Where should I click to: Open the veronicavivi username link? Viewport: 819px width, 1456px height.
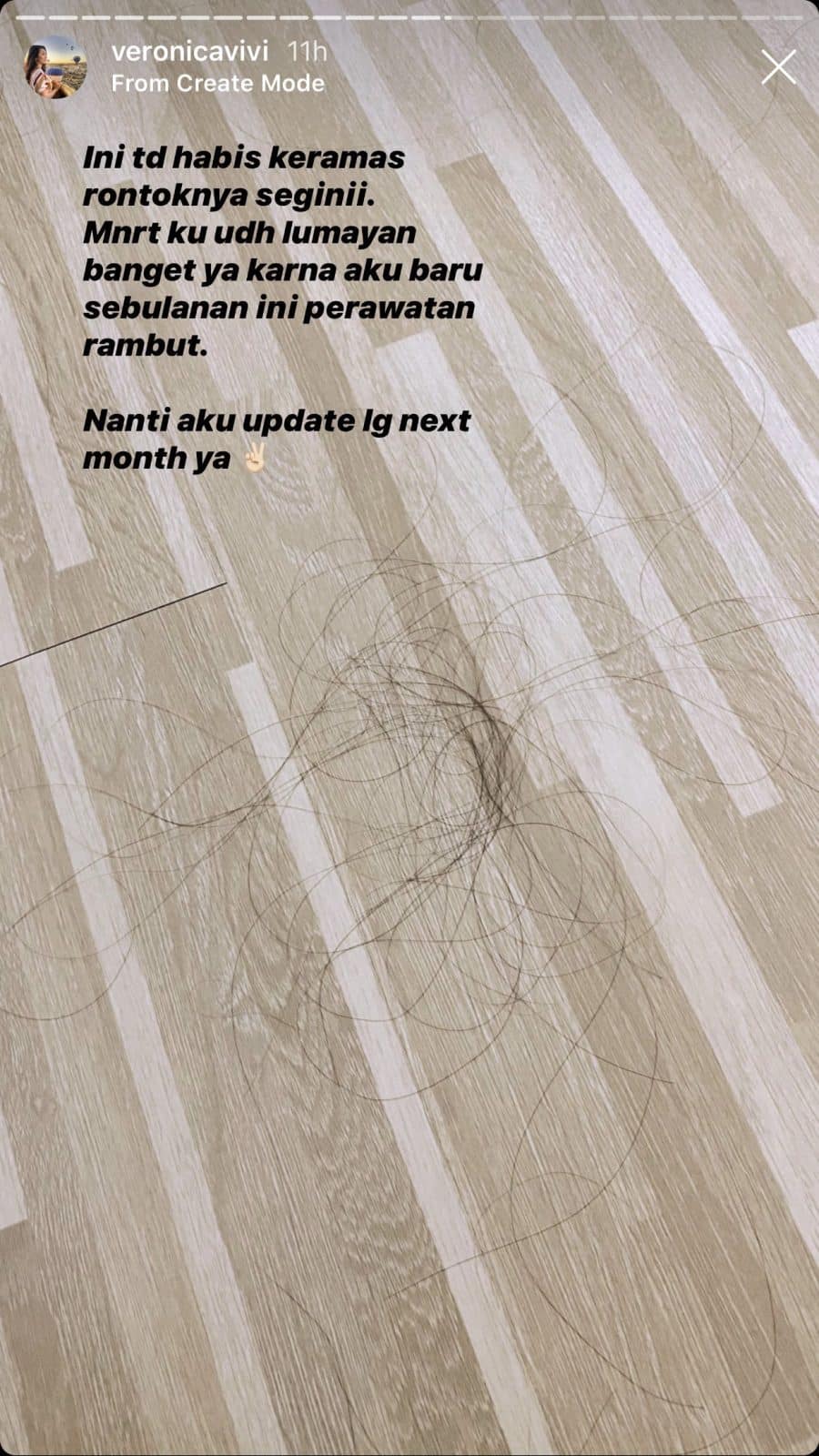pyautogui.click(x=189, y=51)
